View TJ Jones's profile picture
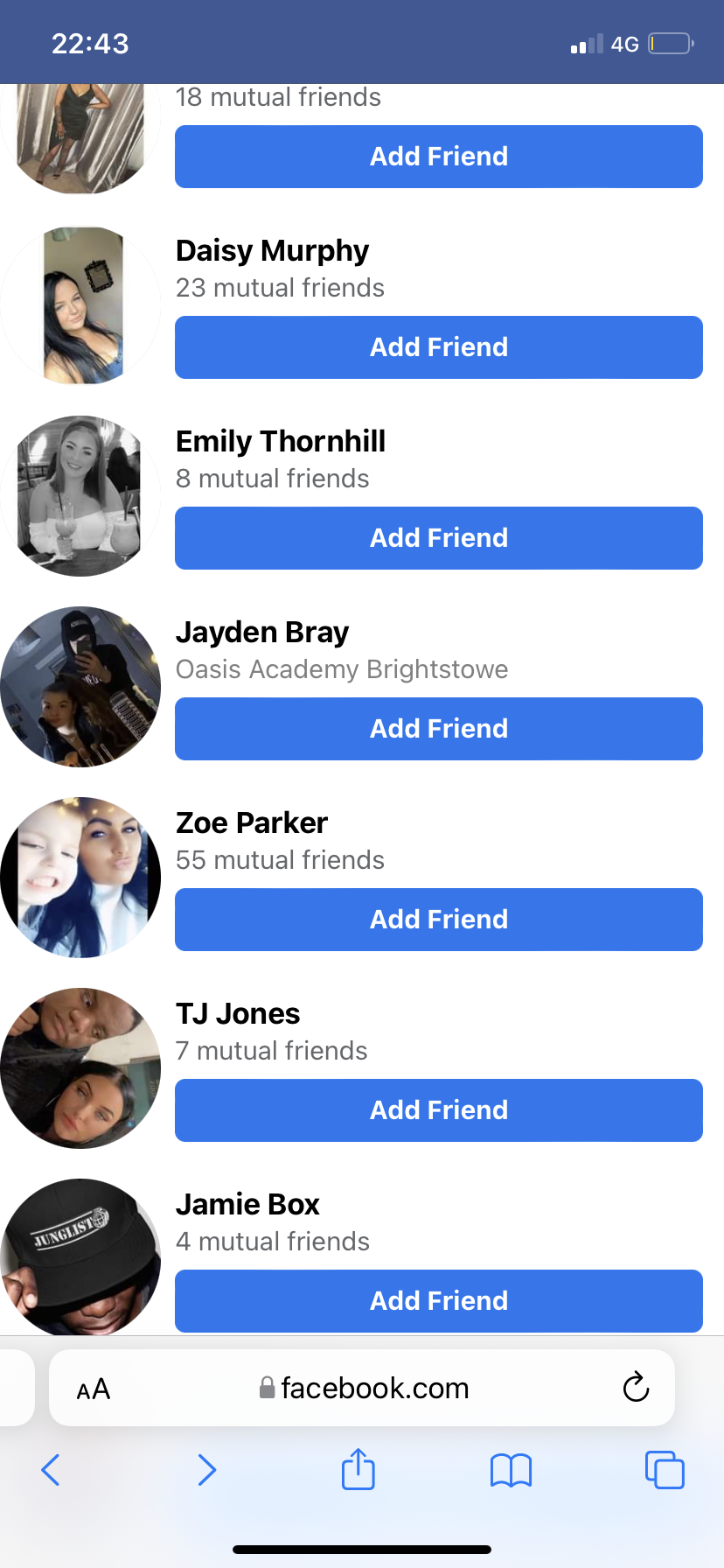The width and height of the screenshot is (724, 1568). 80,1068
